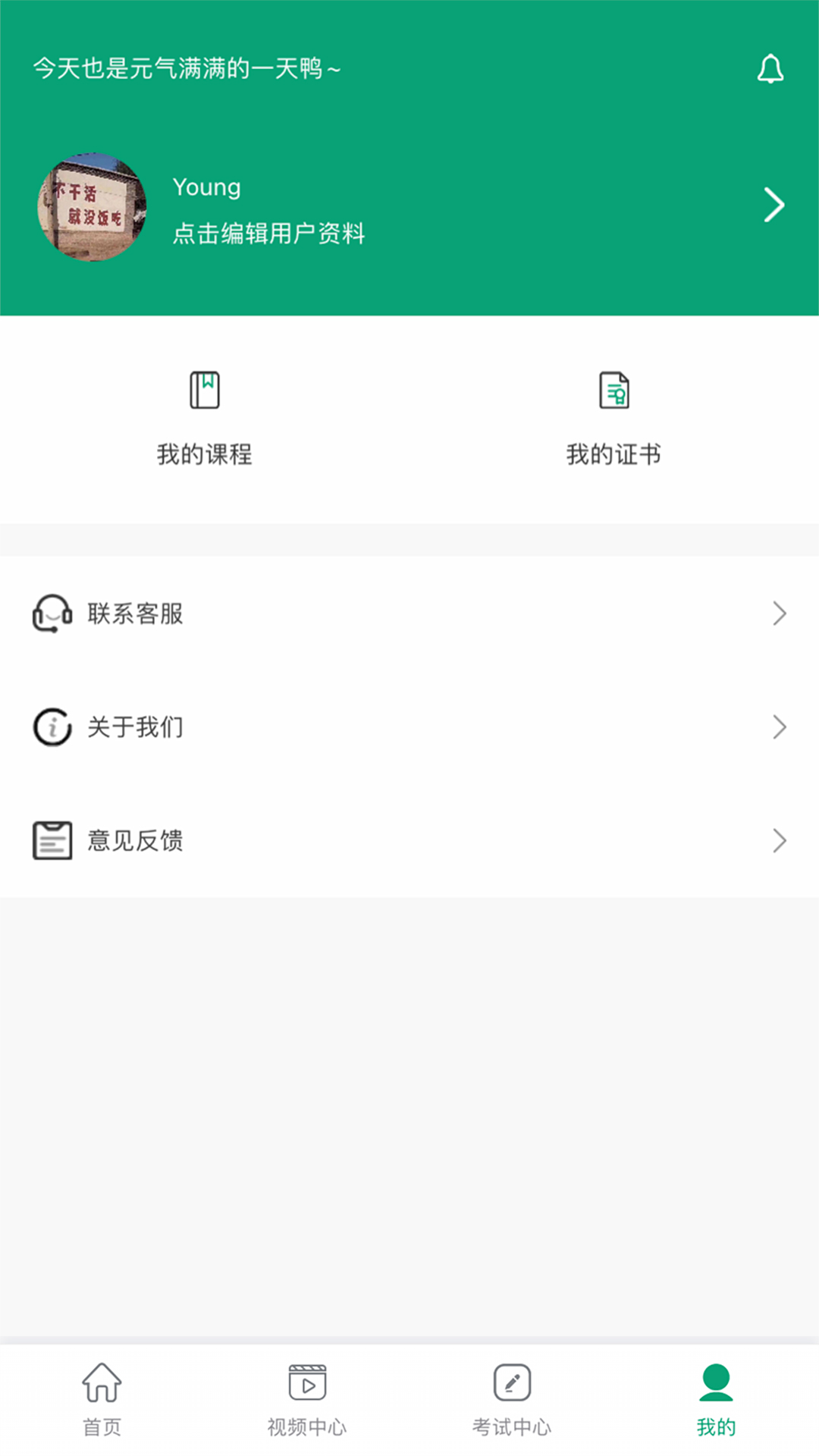The height and width of the screenshot is (1456, 819).
Task: Open 我的课程 (My Courses)
Action: click(x=205, y=419)
